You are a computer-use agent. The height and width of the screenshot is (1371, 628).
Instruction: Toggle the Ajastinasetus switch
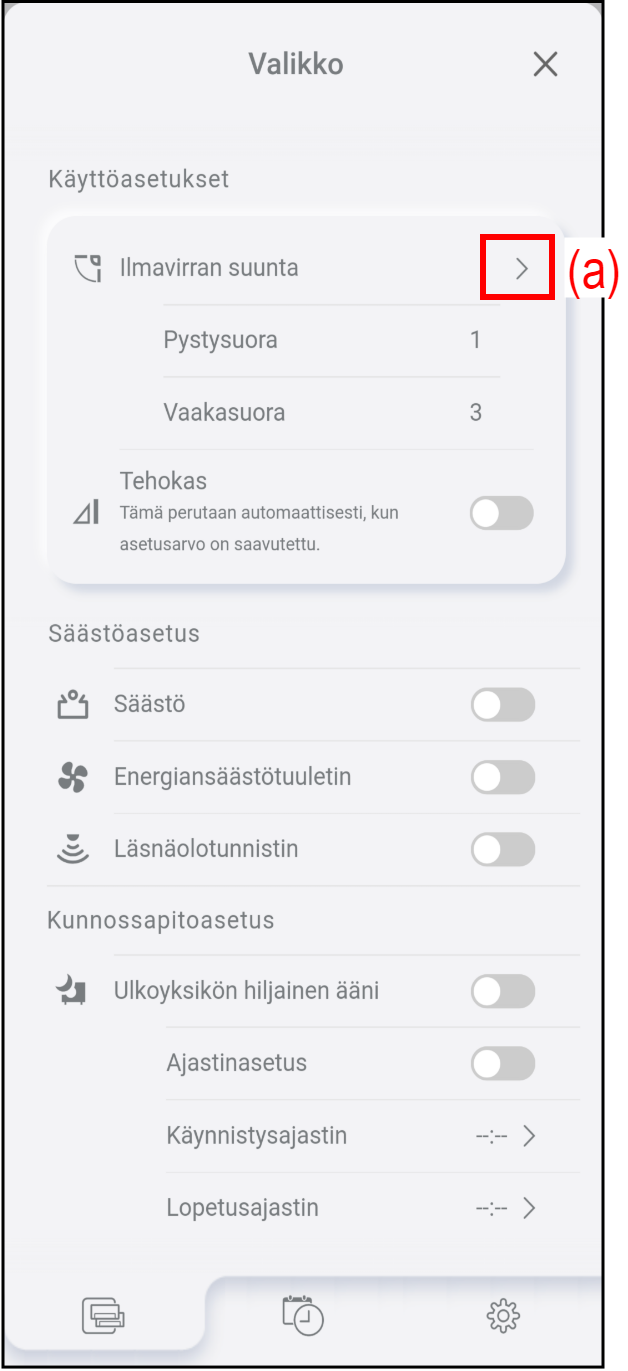[503, 1063]
